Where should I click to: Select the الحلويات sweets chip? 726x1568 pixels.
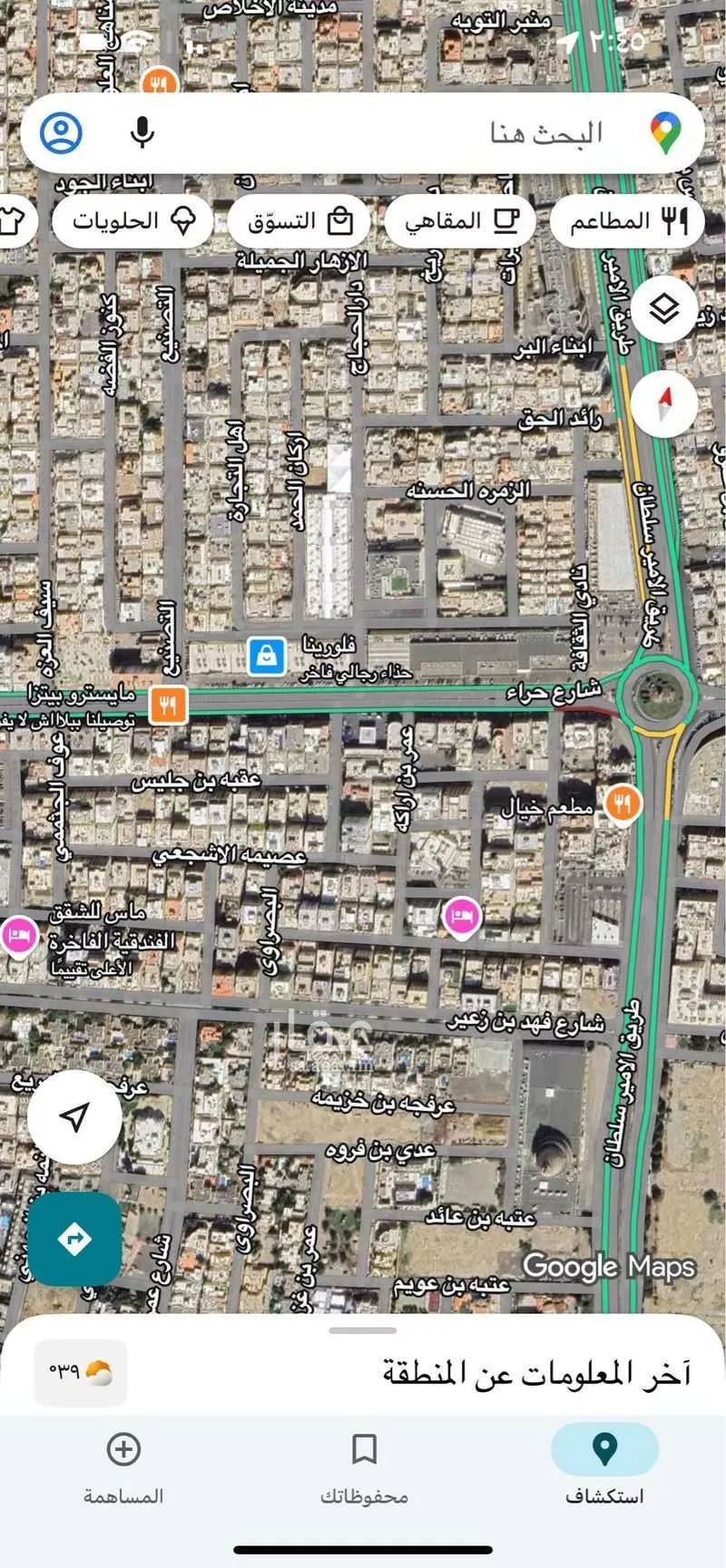(x=132, y=220)
